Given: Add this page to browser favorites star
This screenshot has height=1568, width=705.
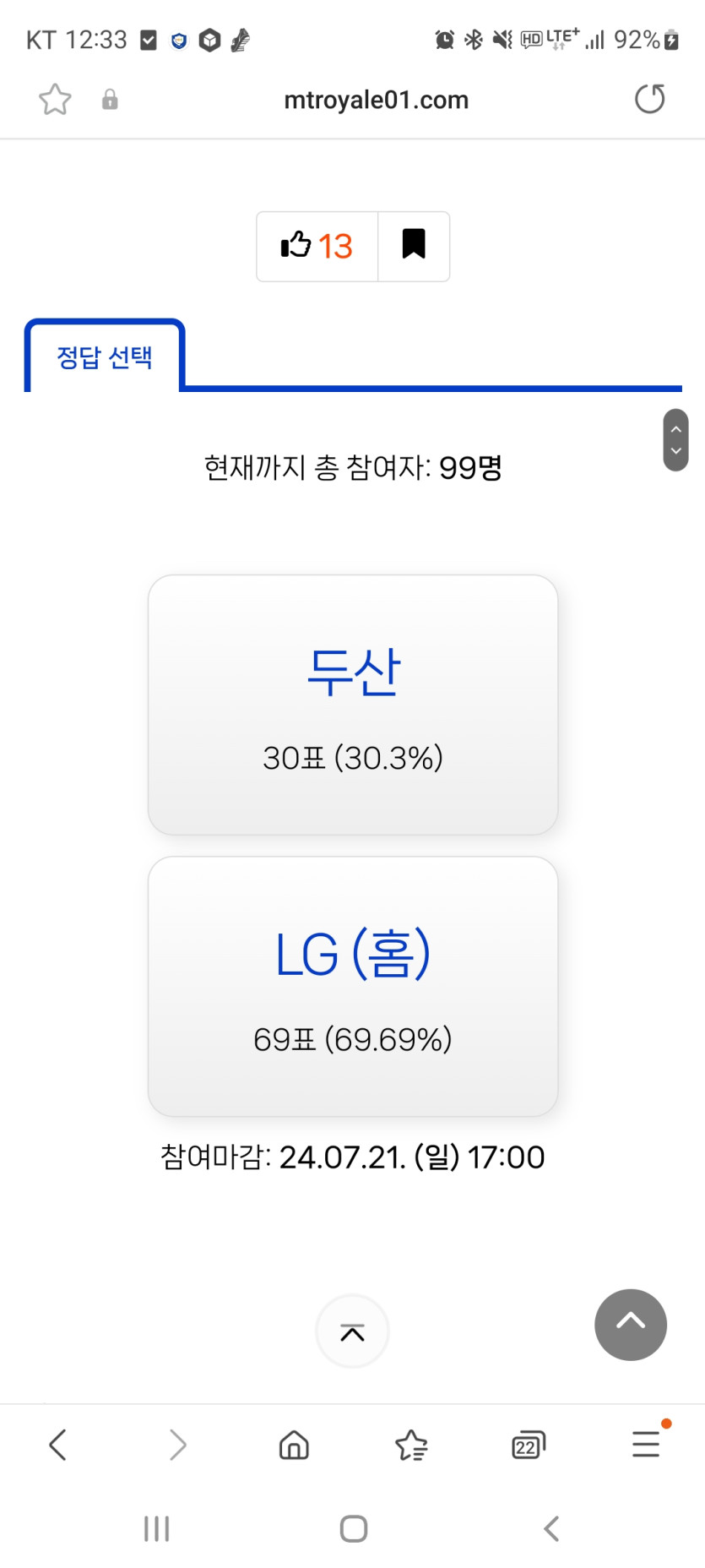Looking at the screenshot, I should pos(55,100).
